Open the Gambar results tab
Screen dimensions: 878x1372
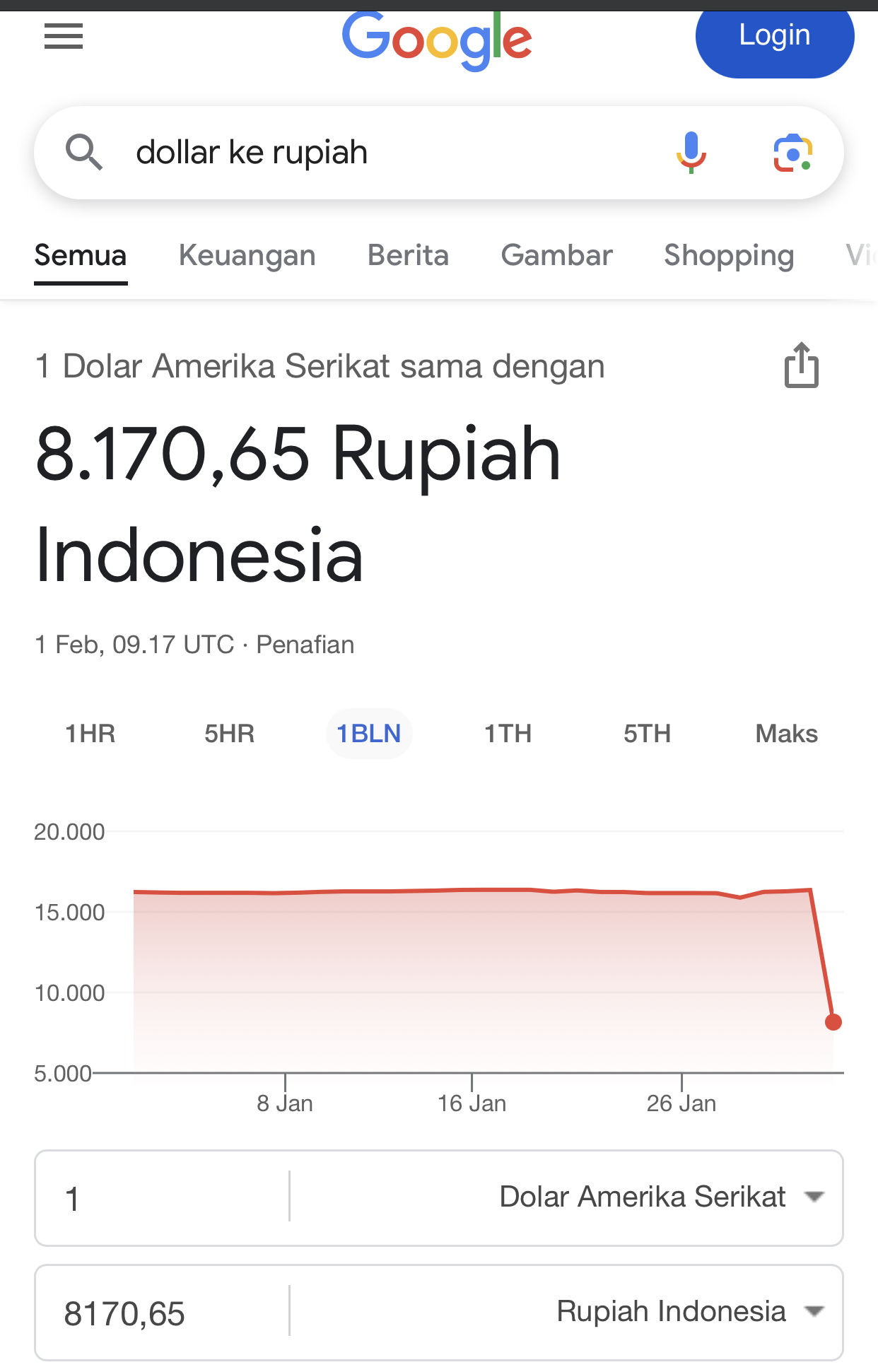pyautogui.click(x=556, y=256)
